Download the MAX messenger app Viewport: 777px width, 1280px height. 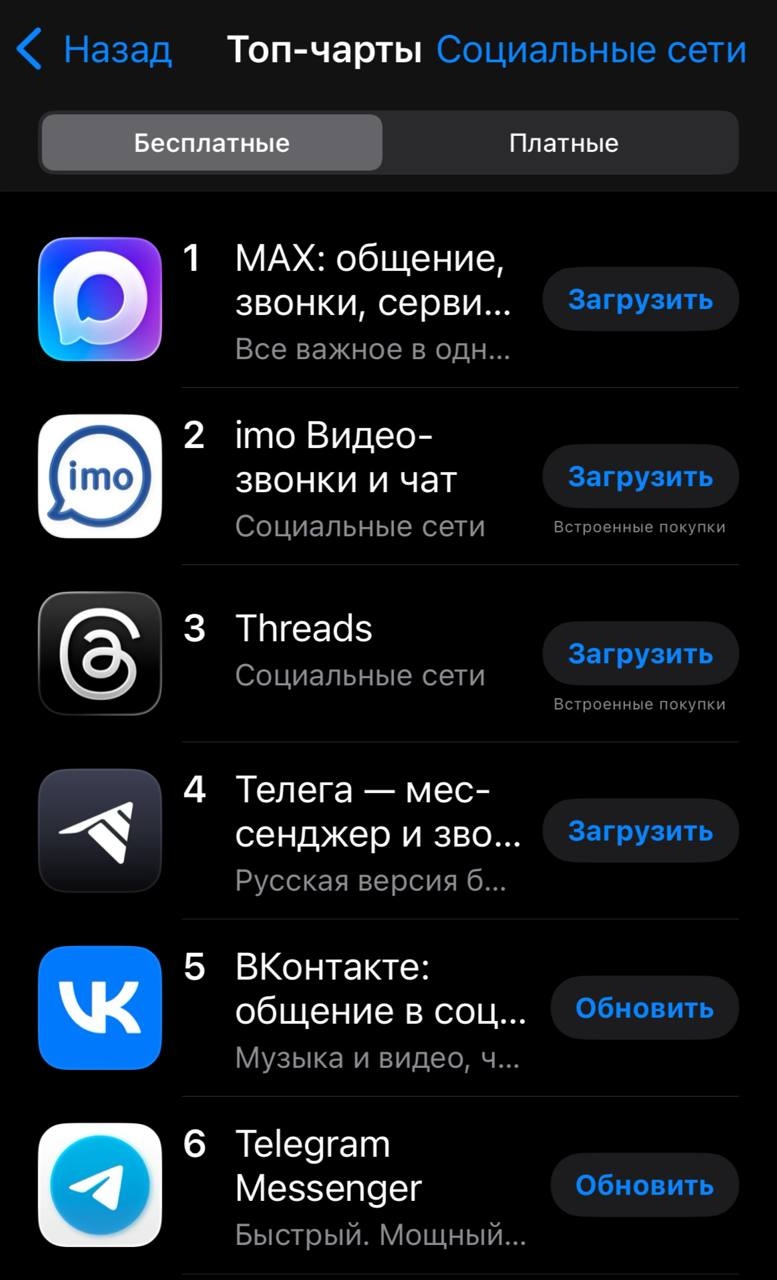[x=640, y=299]
